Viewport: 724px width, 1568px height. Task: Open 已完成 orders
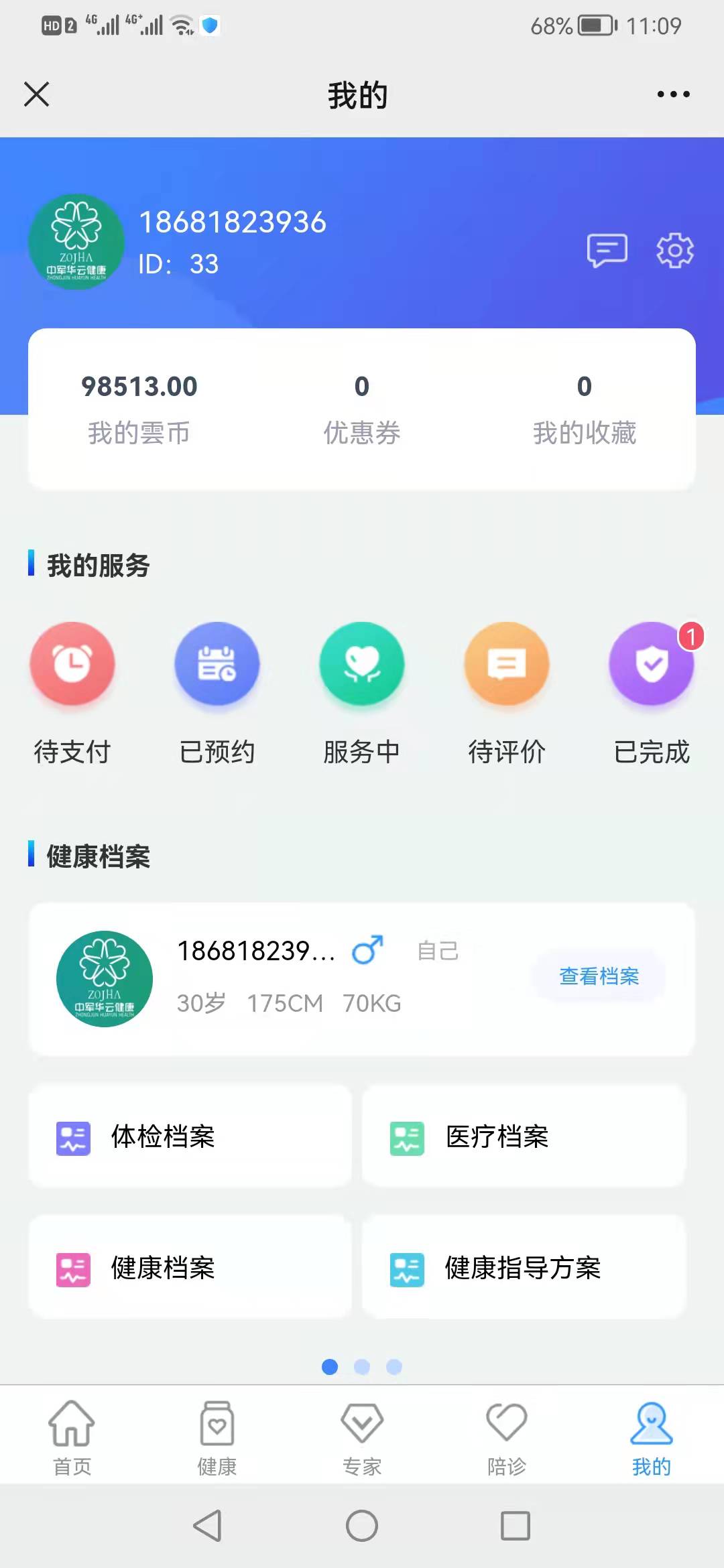coord(652,694)
